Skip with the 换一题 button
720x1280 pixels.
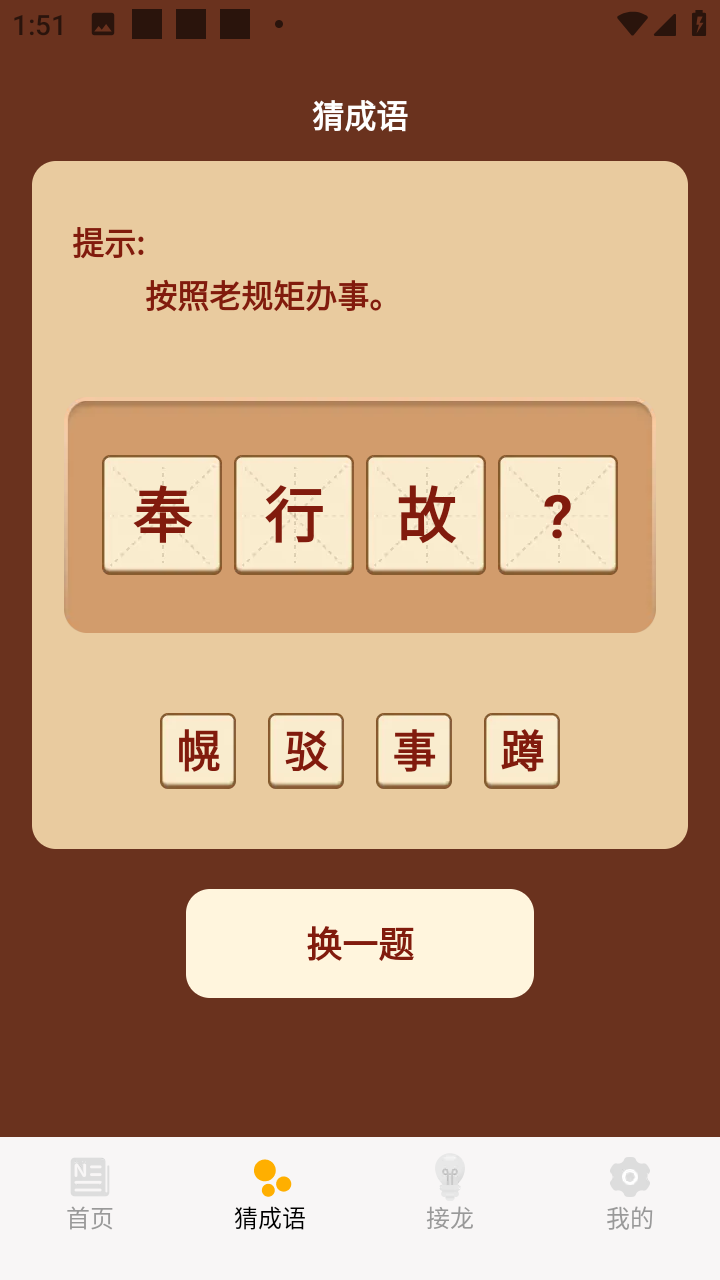pos(360,943)
